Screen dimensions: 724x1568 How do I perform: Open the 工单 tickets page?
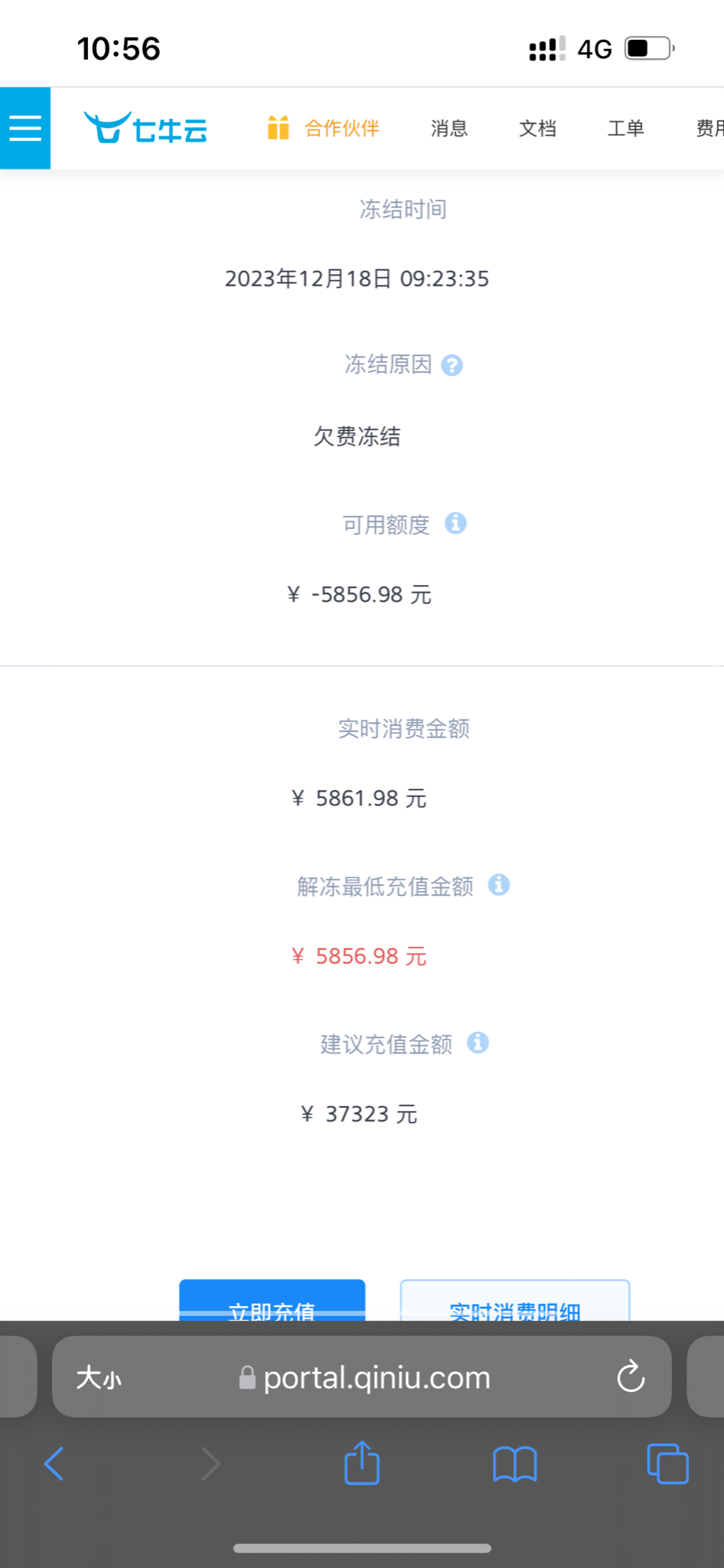625,128
